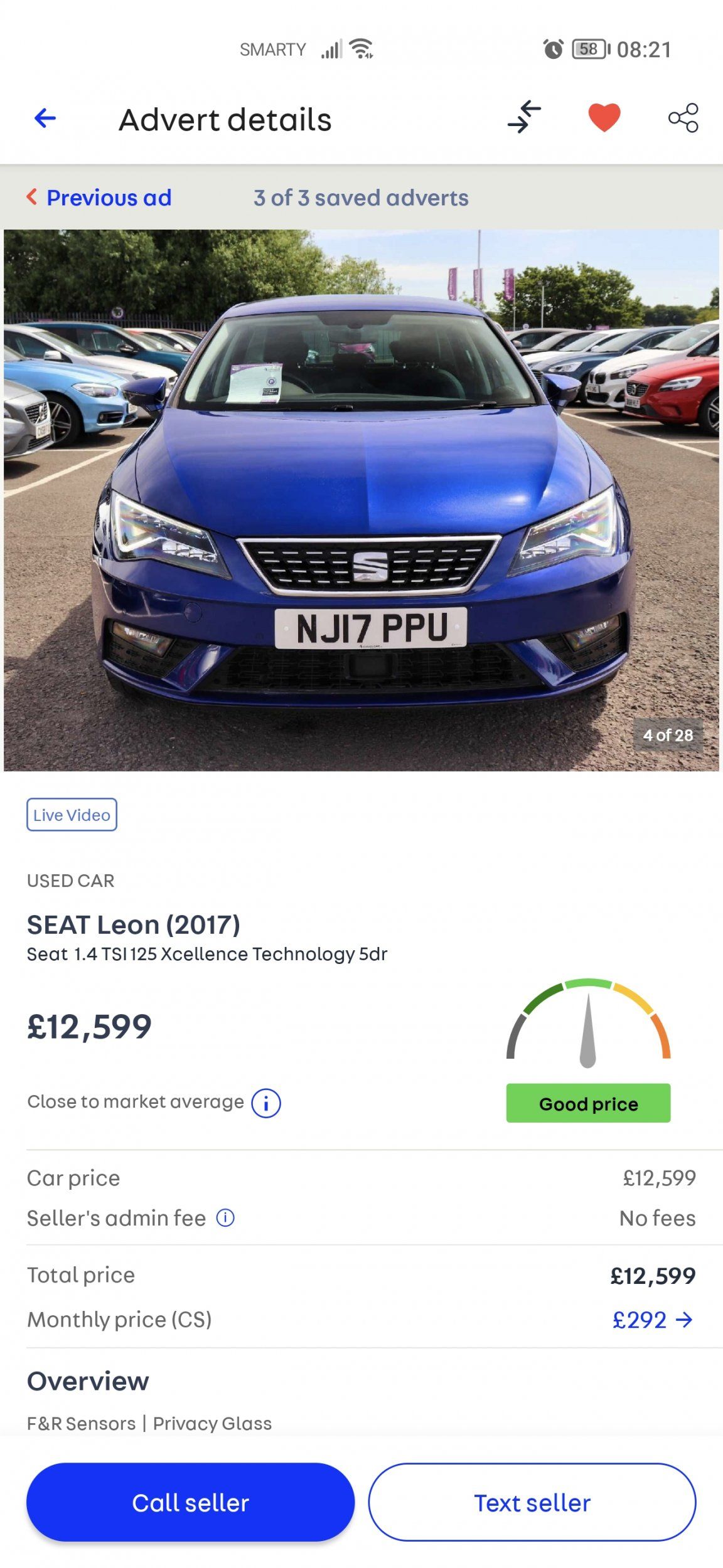Open the £292 monthly price details
723x1568 pixels.
(653, 1320)
